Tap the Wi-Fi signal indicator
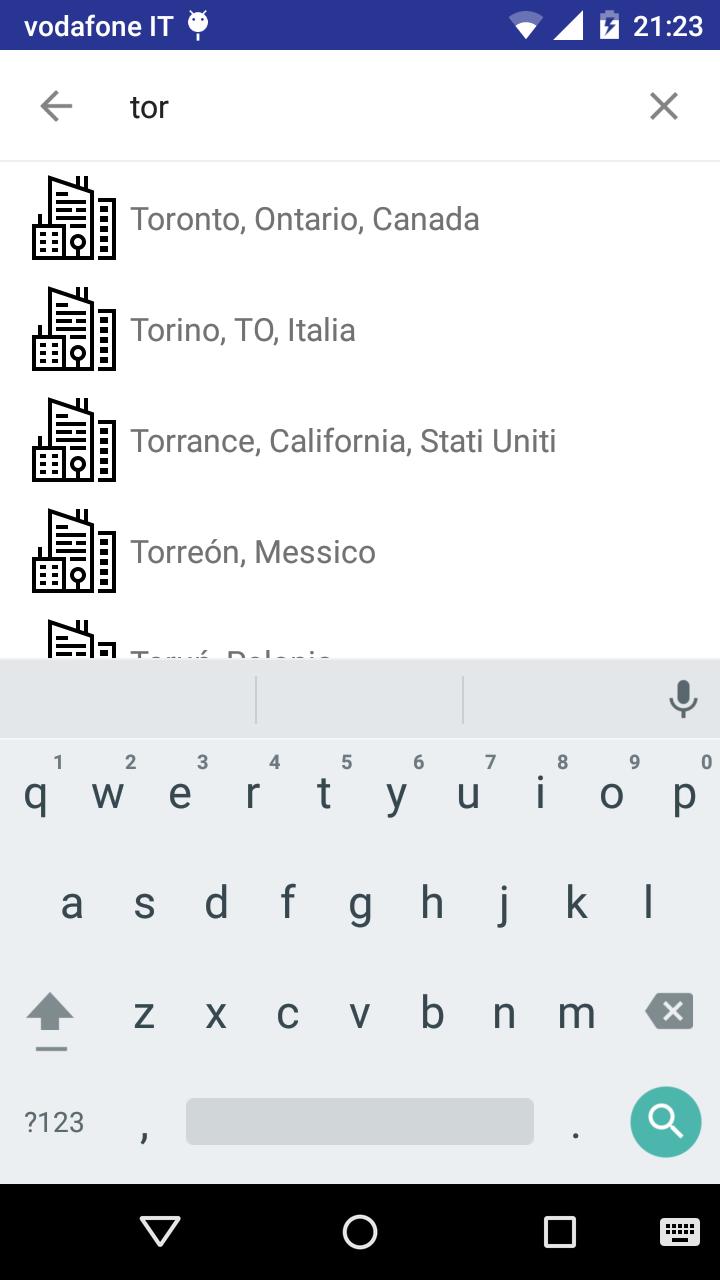The width and height of the screenshot is (720, 1280). pyautogui.click(x=521, y=25)
